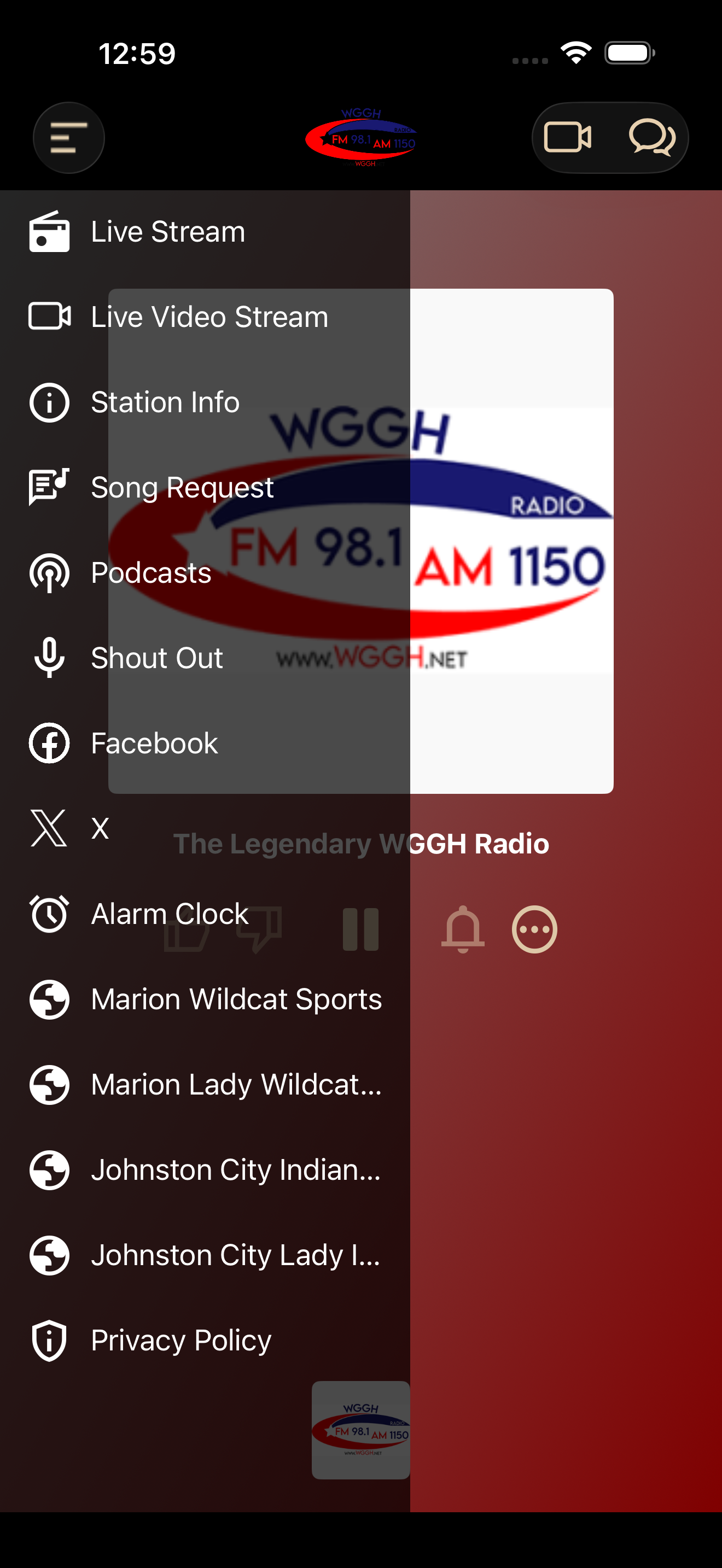722x1568 pixels.
Task: Open Song Request
Action: point(205,488)
